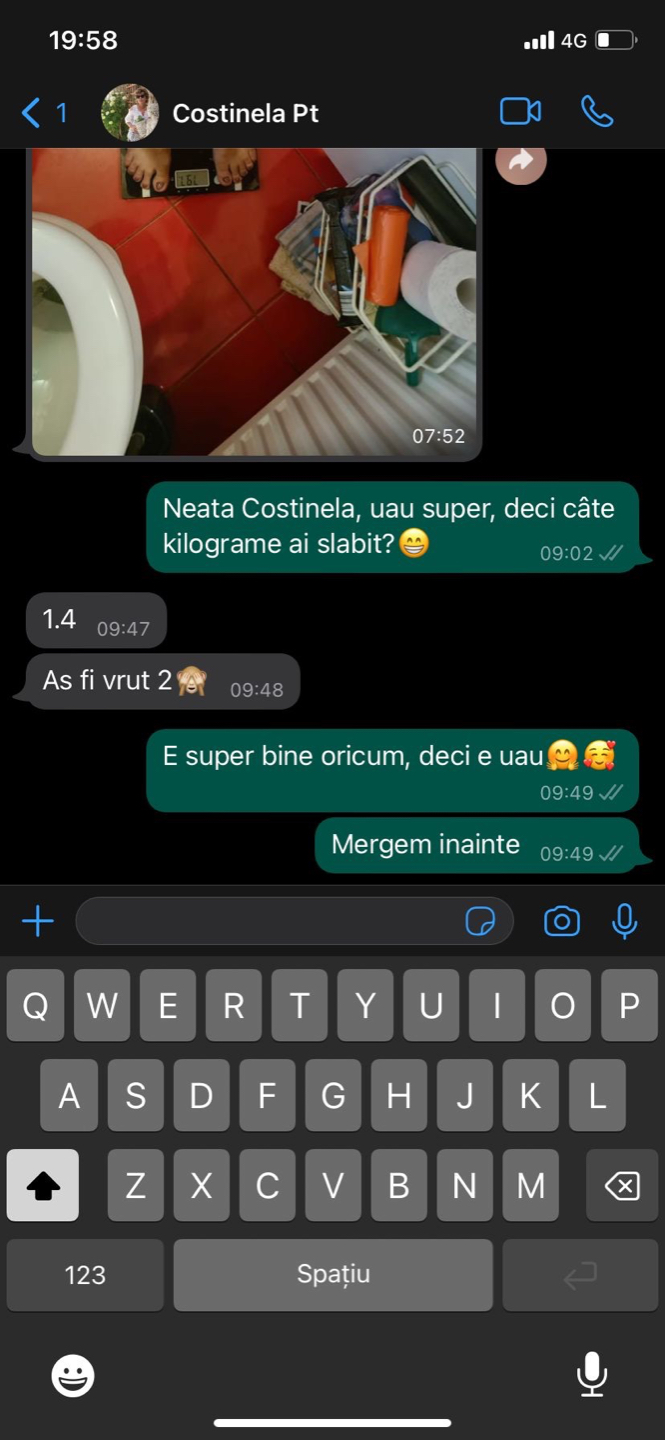Start keyboard dictation microphone
The height and width of the screenshot is (1440, 665).
coord(592,1374)
